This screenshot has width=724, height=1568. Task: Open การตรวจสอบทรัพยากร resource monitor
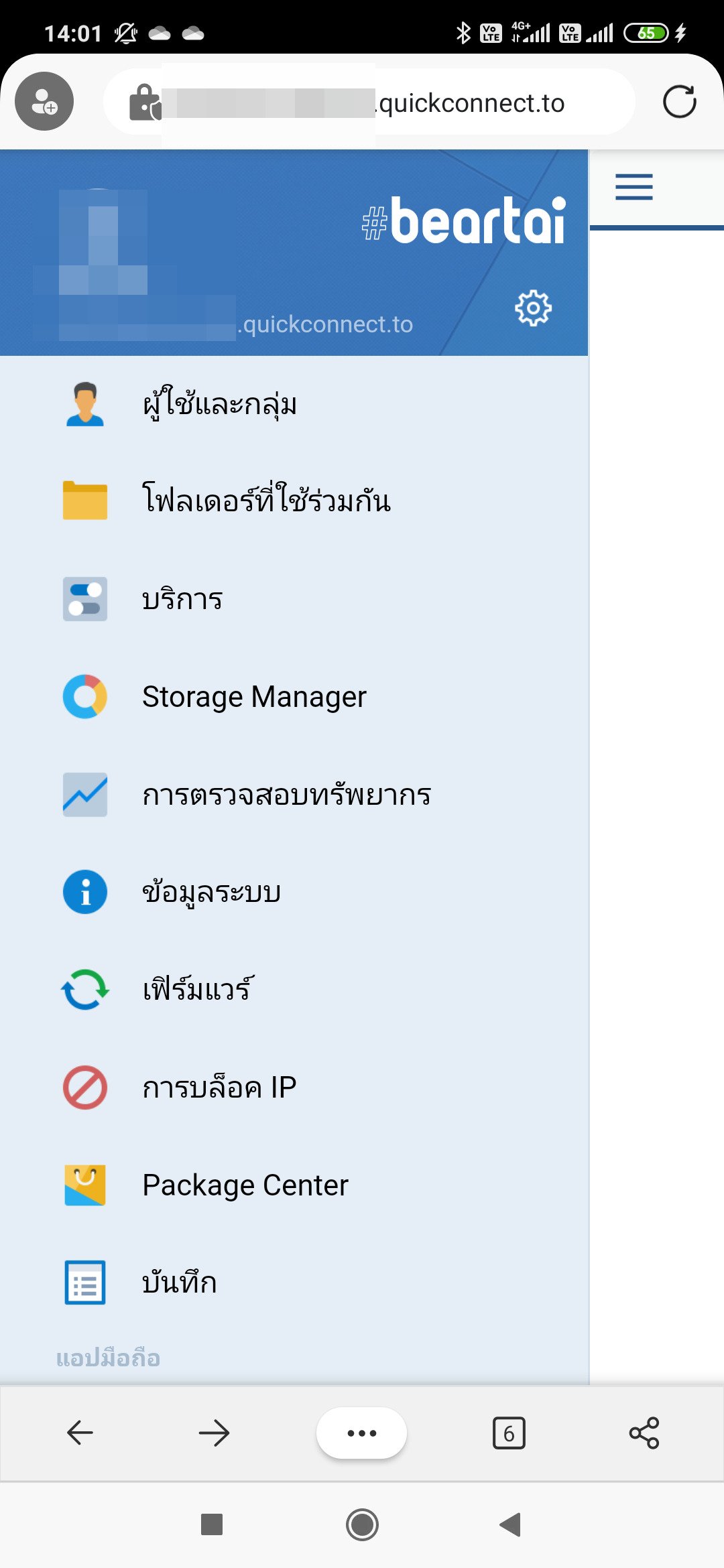tap(294, 795)
